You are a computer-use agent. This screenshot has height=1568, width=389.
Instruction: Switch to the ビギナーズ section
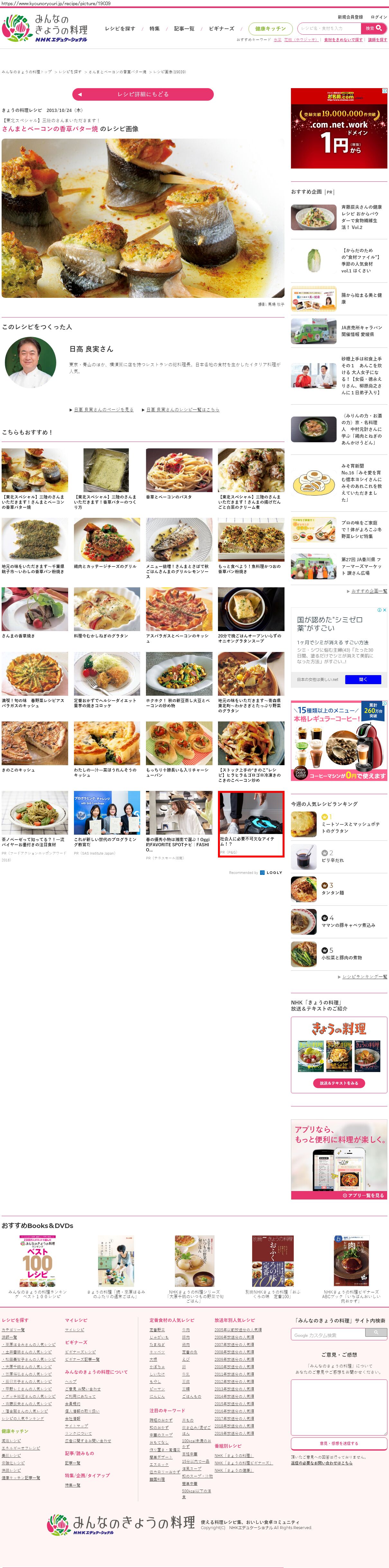tap(222, 29)
